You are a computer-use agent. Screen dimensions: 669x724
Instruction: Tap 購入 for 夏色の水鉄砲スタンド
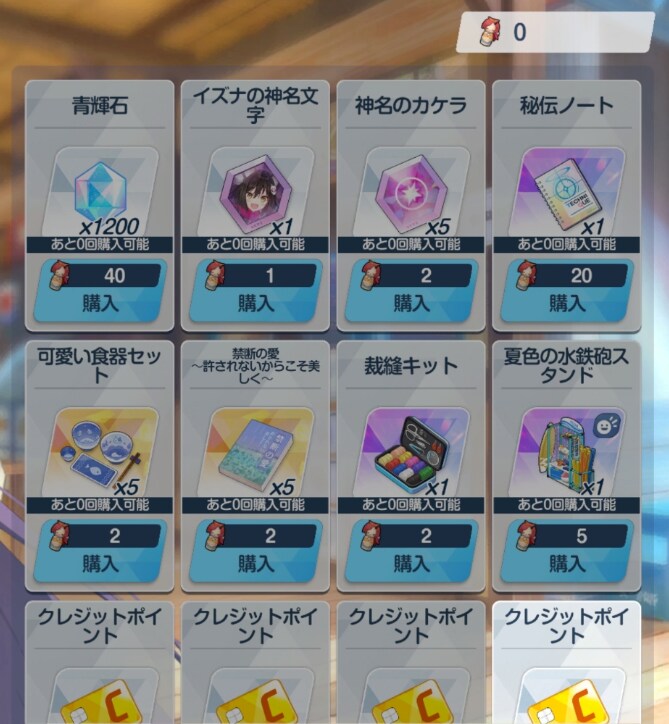566,563
